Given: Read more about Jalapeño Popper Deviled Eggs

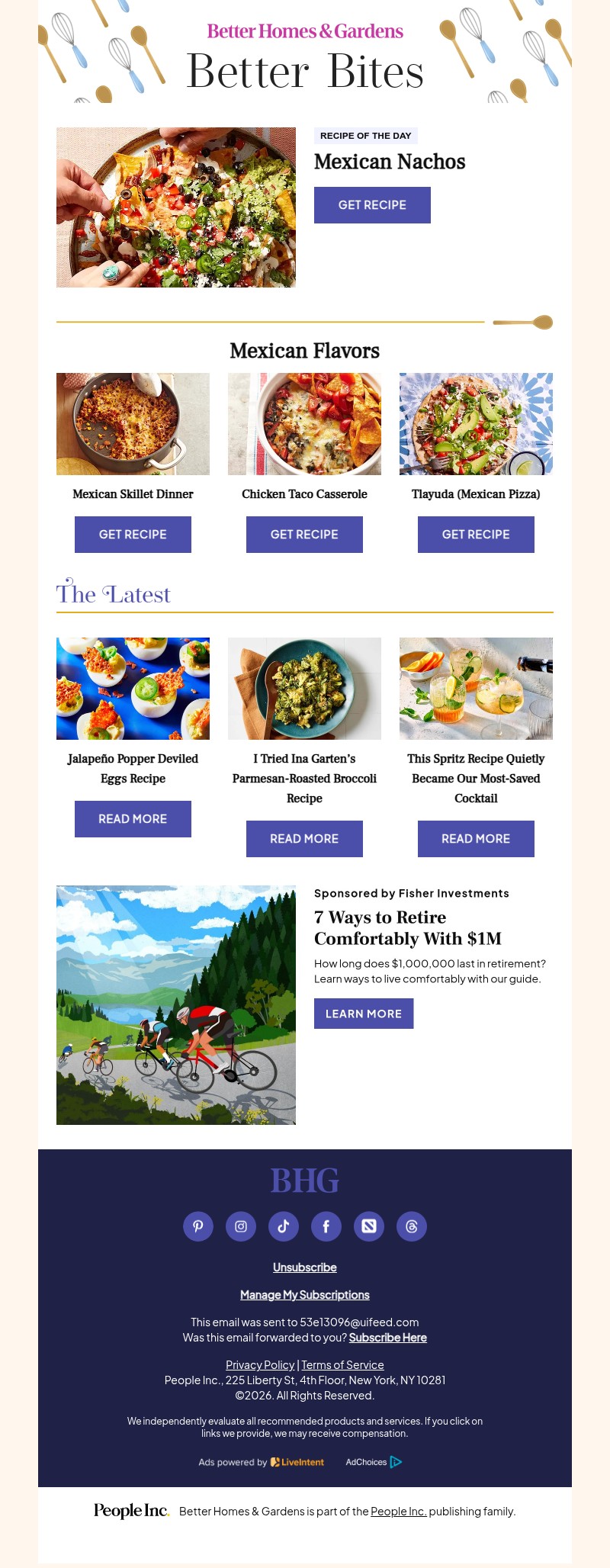Looking at the screenshot, I should point(133,818).
